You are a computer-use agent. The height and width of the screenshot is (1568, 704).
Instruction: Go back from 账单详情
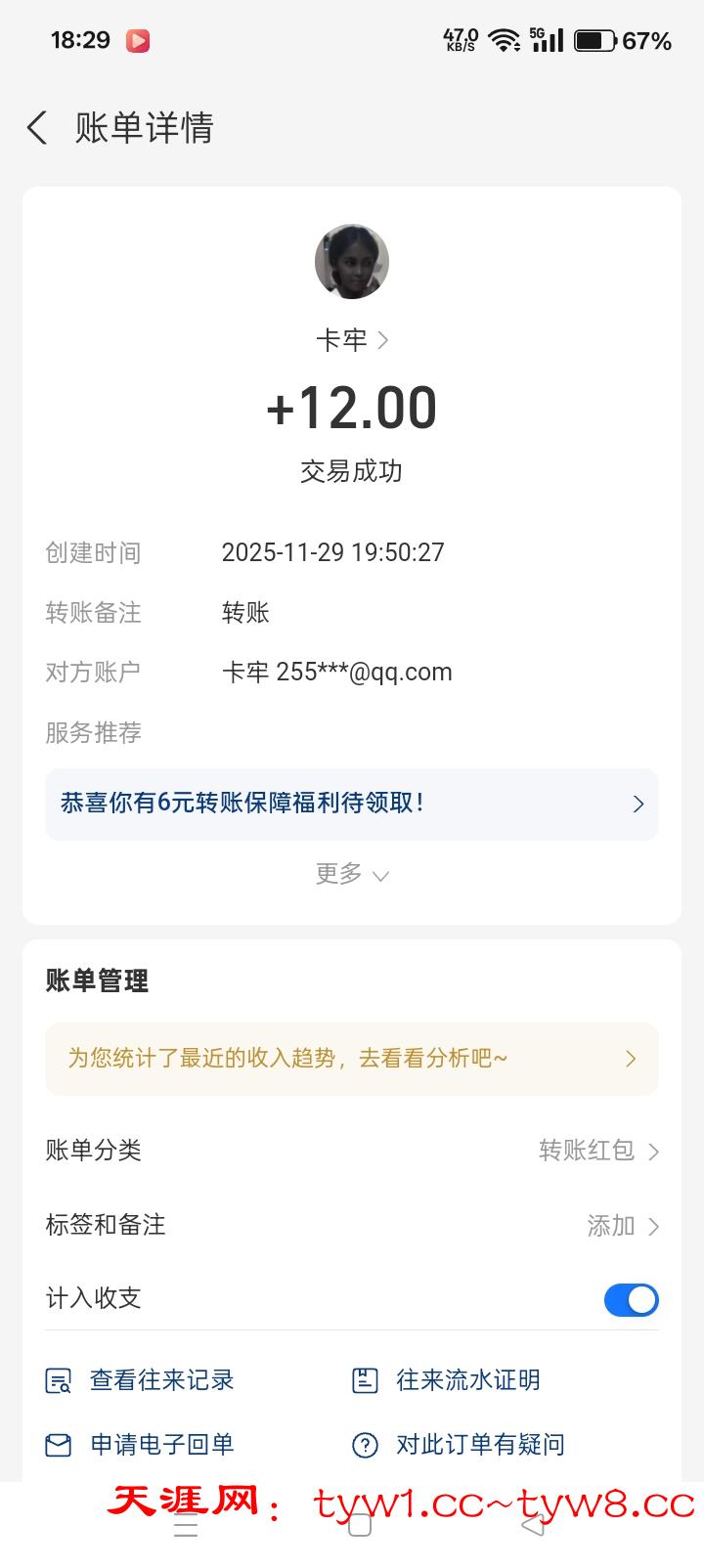pyautogui.click(x=37, y=128)
